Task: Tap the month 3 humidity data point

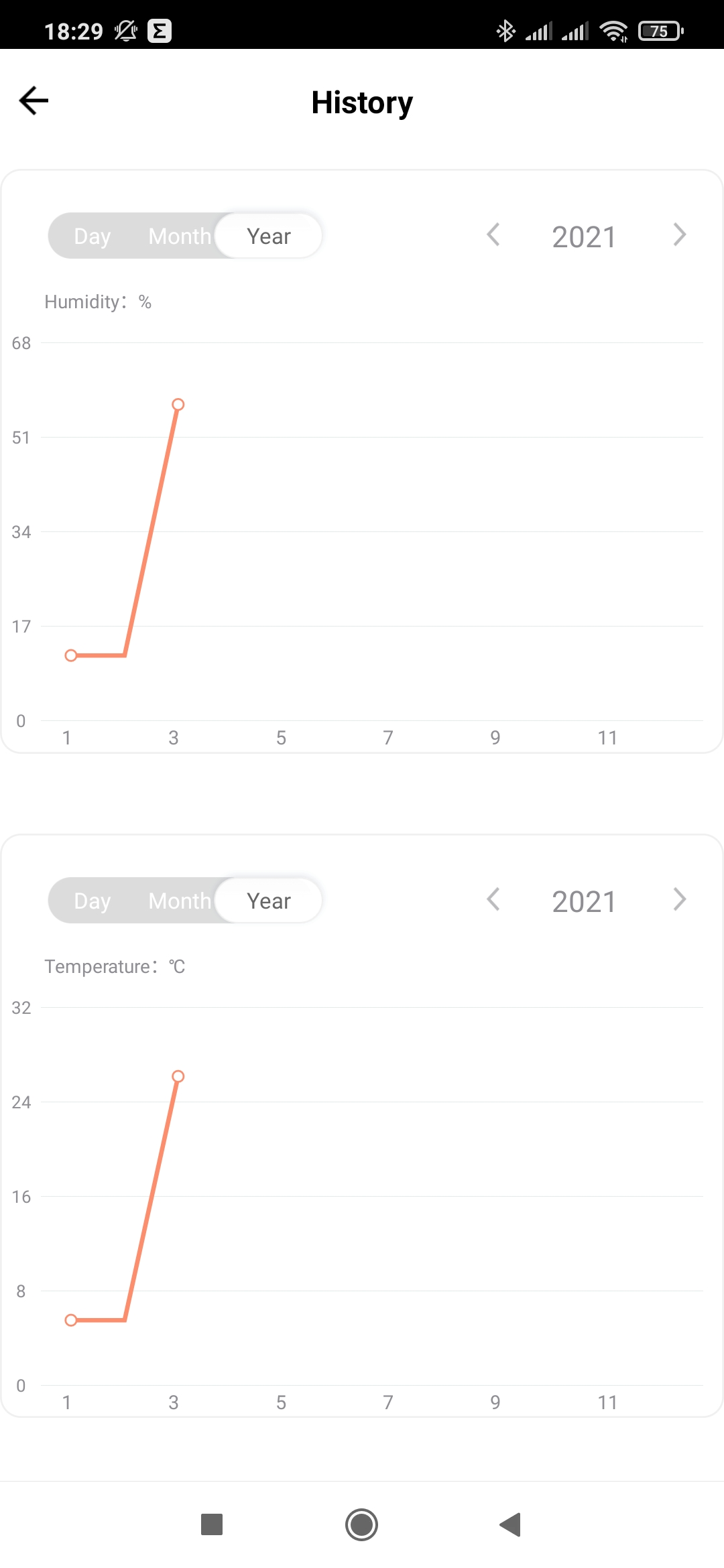Action: pos(178,405)
